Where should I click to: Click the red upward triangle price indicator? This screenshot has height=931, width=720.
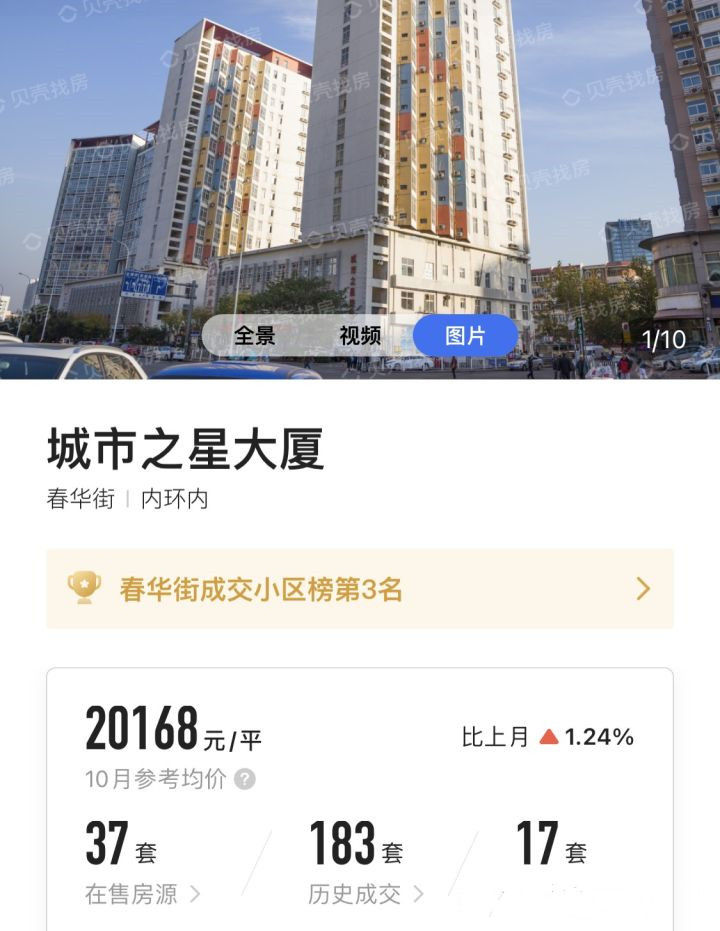pos(550,736)
